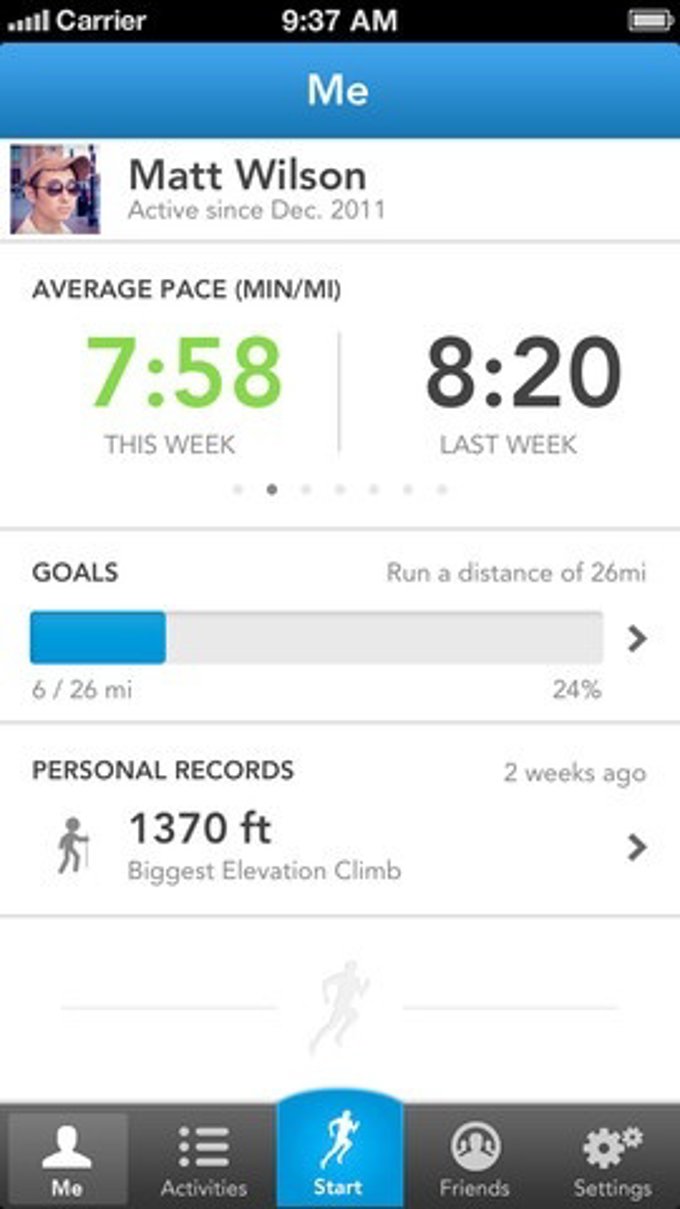Open the 26mi distance goal details
This screenshot has width=680, height=1209.
pos(637,638)
